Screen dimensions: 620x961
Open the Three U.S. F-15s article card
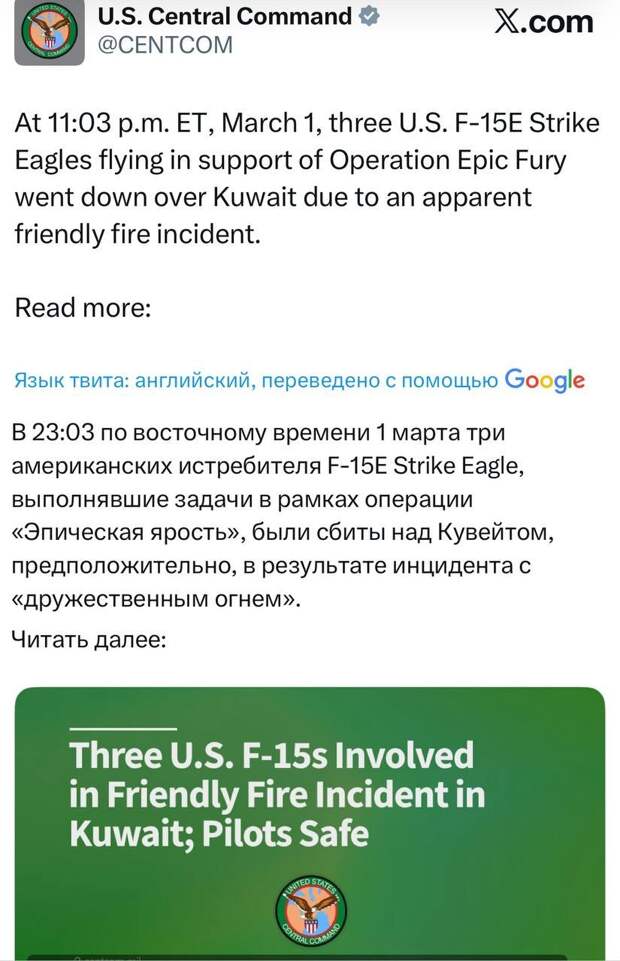click(310, 820)
